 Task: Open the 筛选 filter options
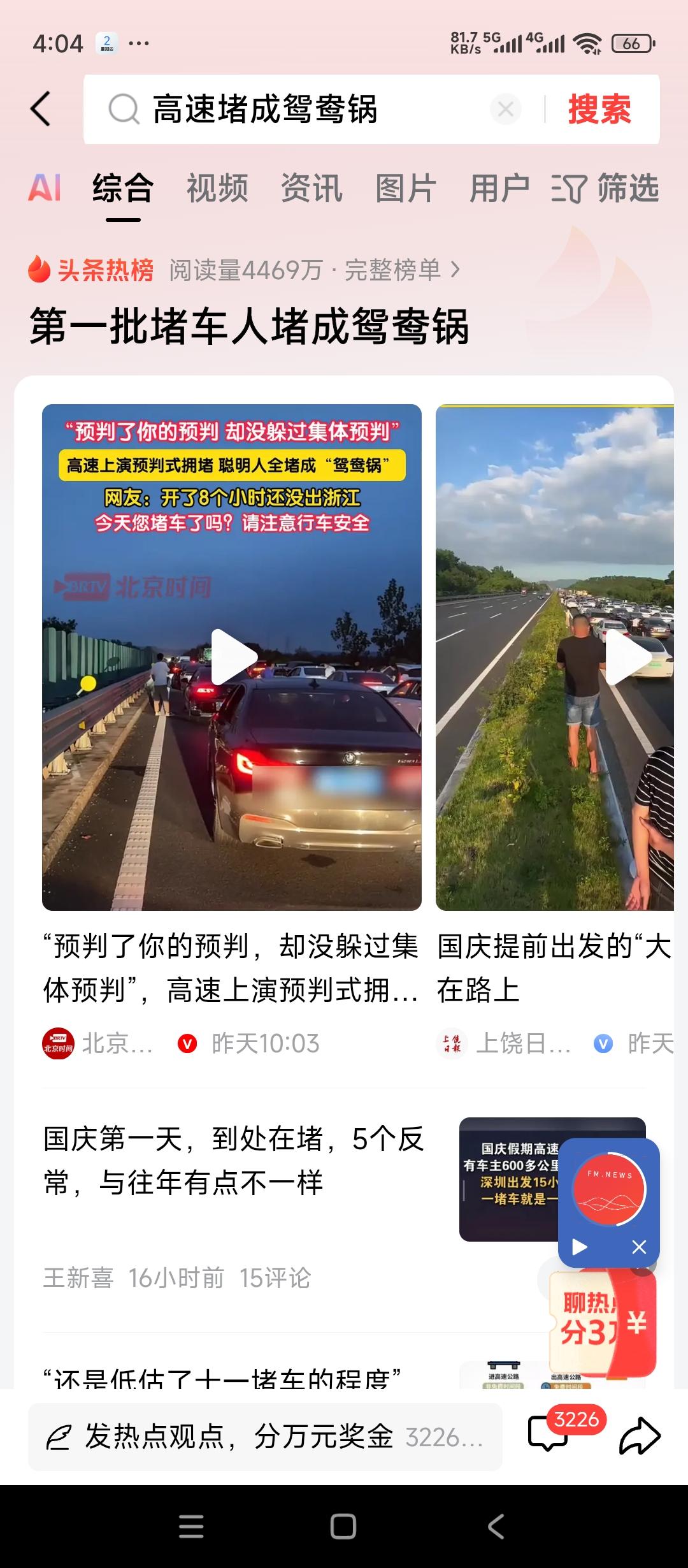tap(605, 189)
